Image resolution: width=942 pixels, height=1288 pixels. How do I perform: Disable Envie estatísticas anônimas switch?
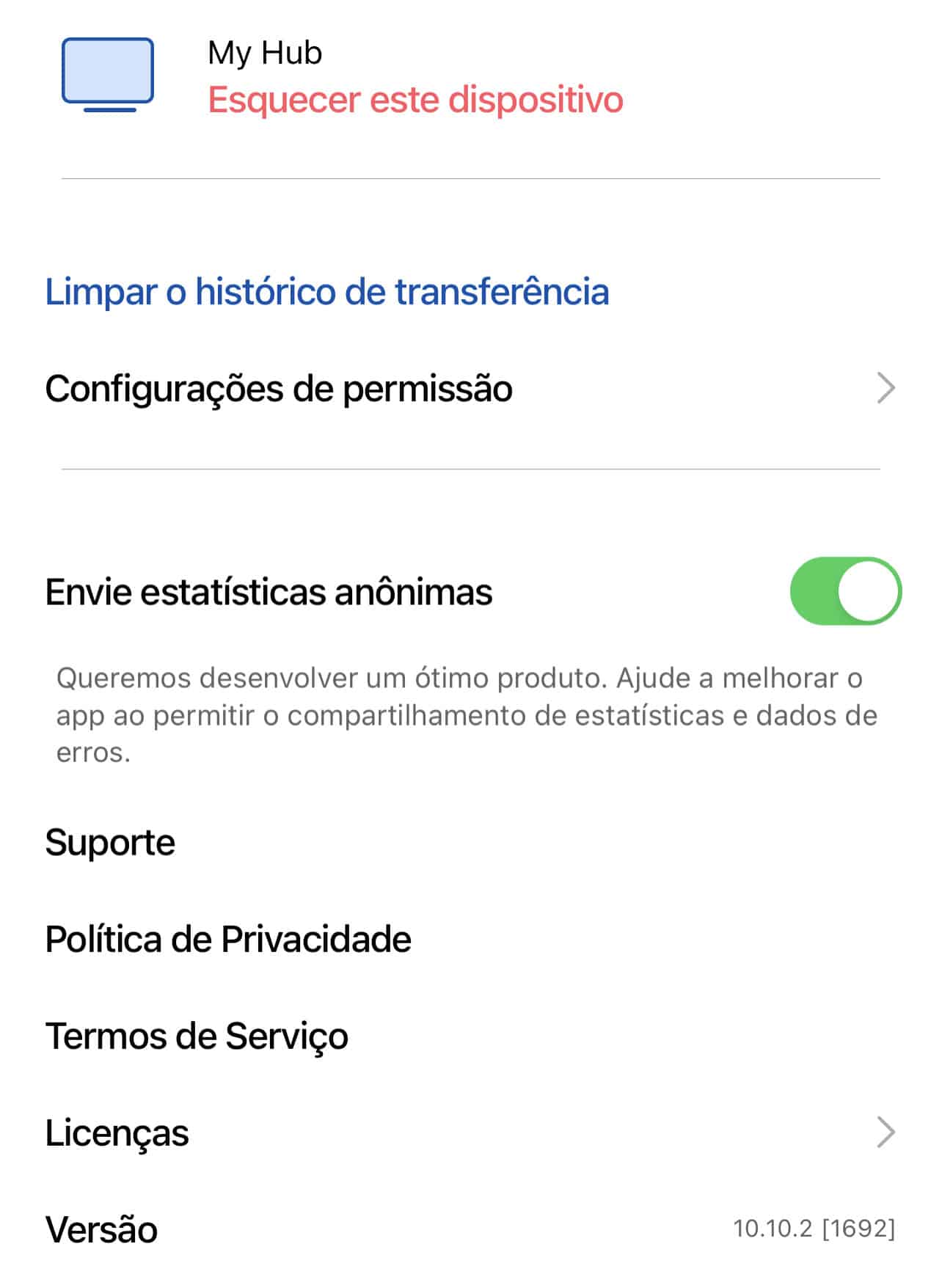tap(845, 591)
